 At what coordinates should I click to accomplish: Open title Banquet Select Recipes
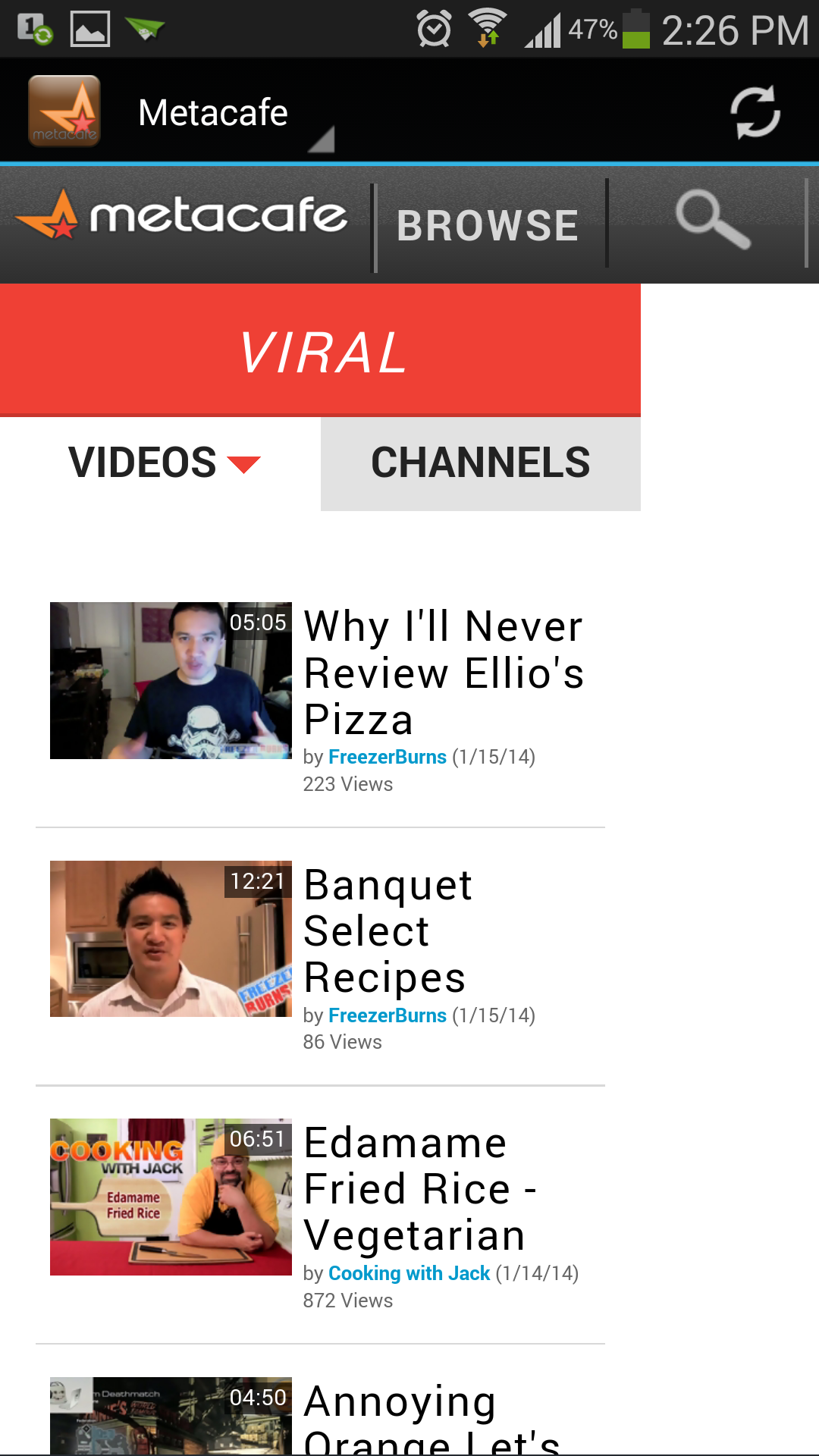[387, 930]
